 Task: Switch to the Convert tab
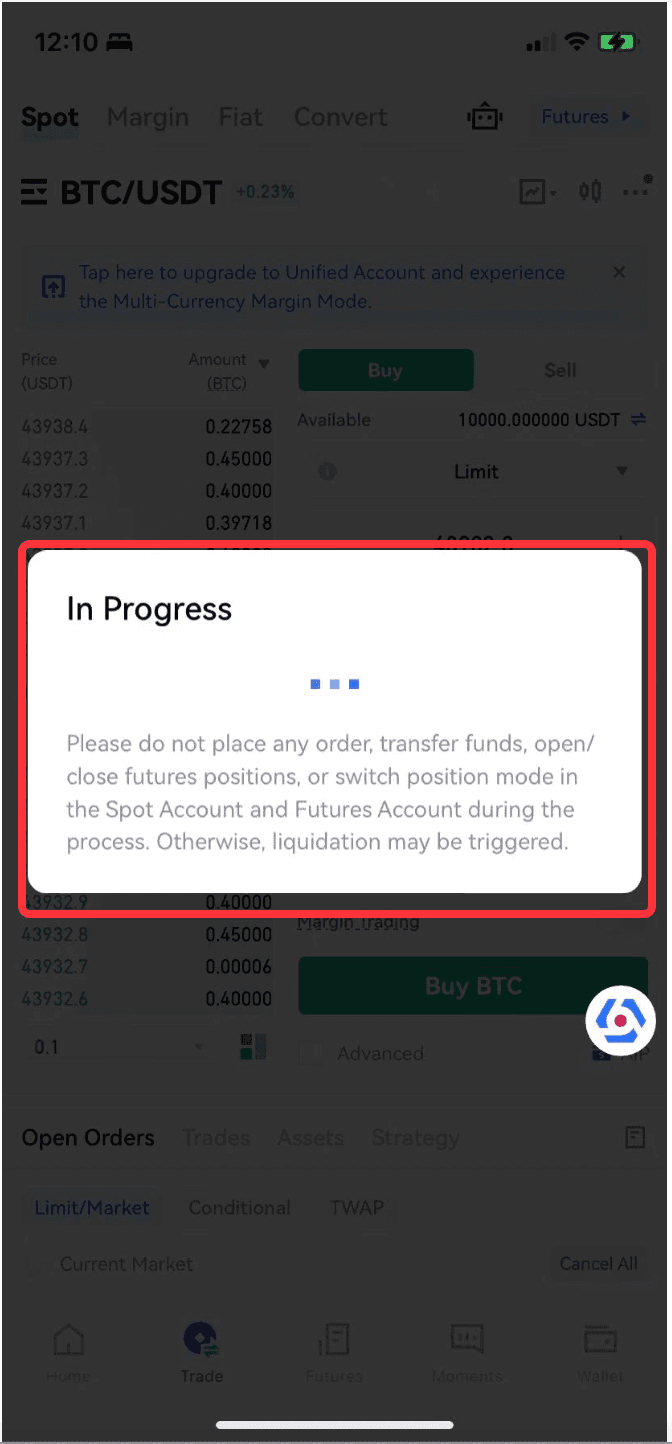click(340, 117)
